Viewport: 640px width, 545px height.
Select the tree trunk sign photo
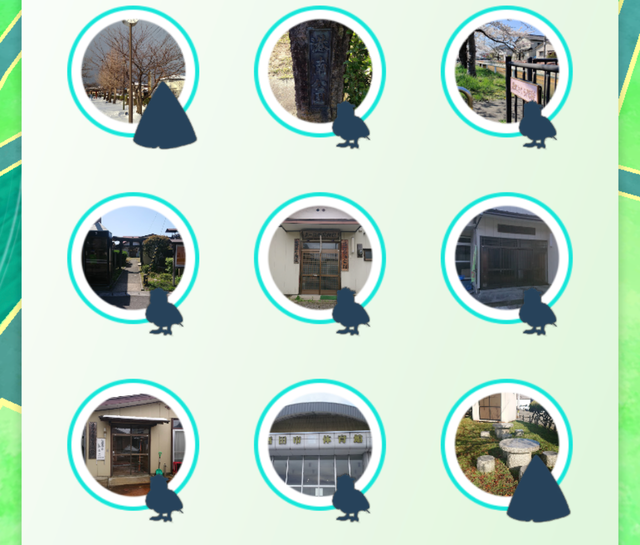click(x=319, y=70)
